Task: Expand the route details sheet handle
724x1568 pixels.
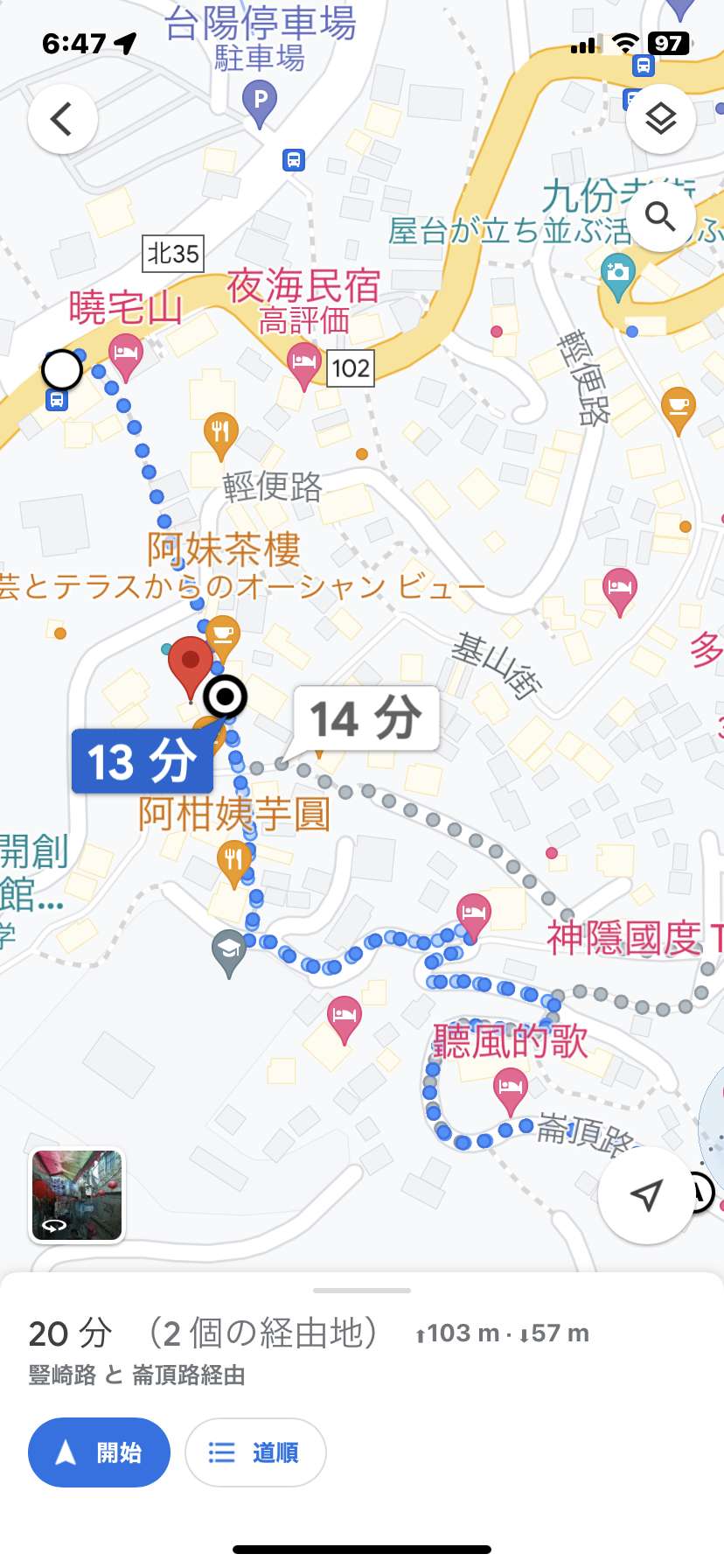Action: [362, 1291]
